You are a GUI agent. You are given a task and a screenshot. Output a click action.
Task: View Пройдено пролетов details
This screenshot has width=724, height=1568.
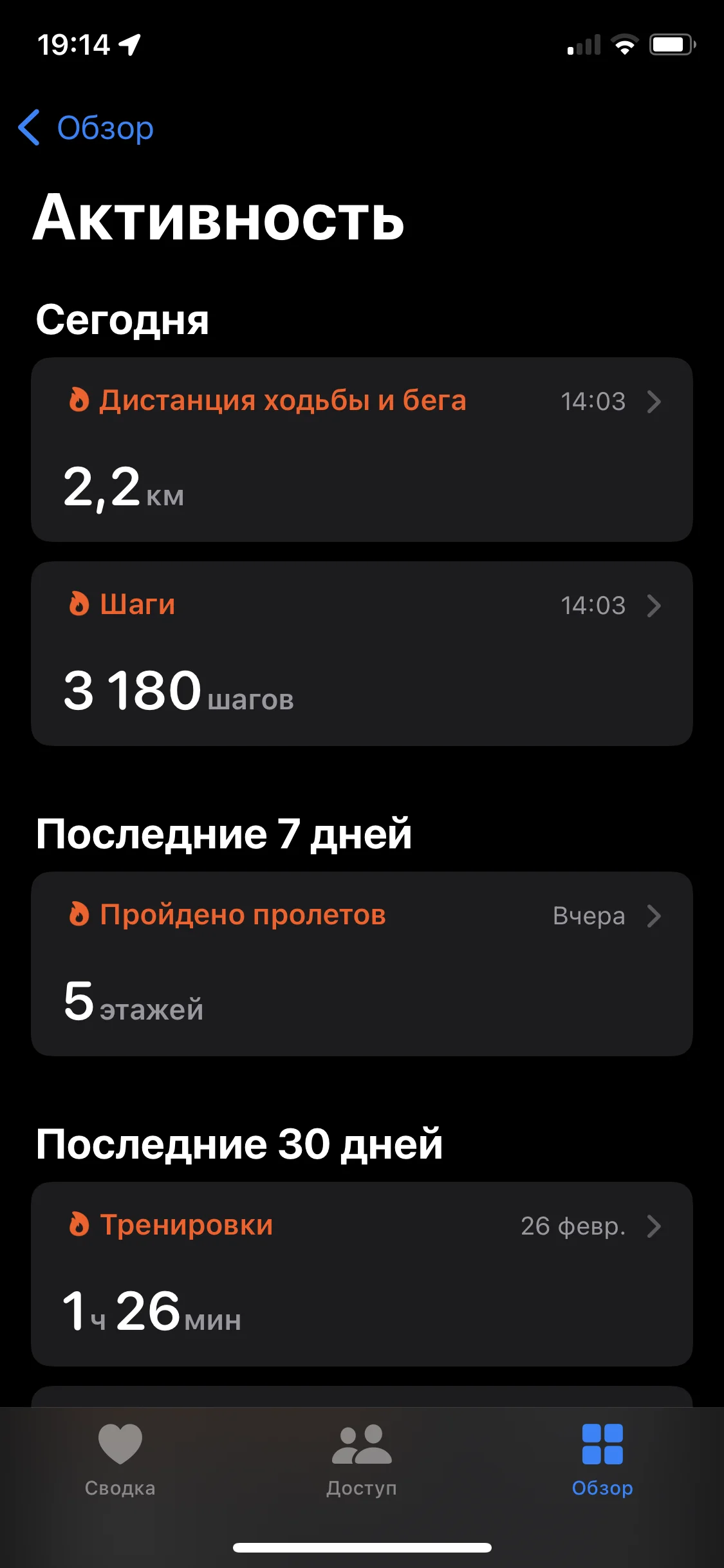(x=362, y=964)
